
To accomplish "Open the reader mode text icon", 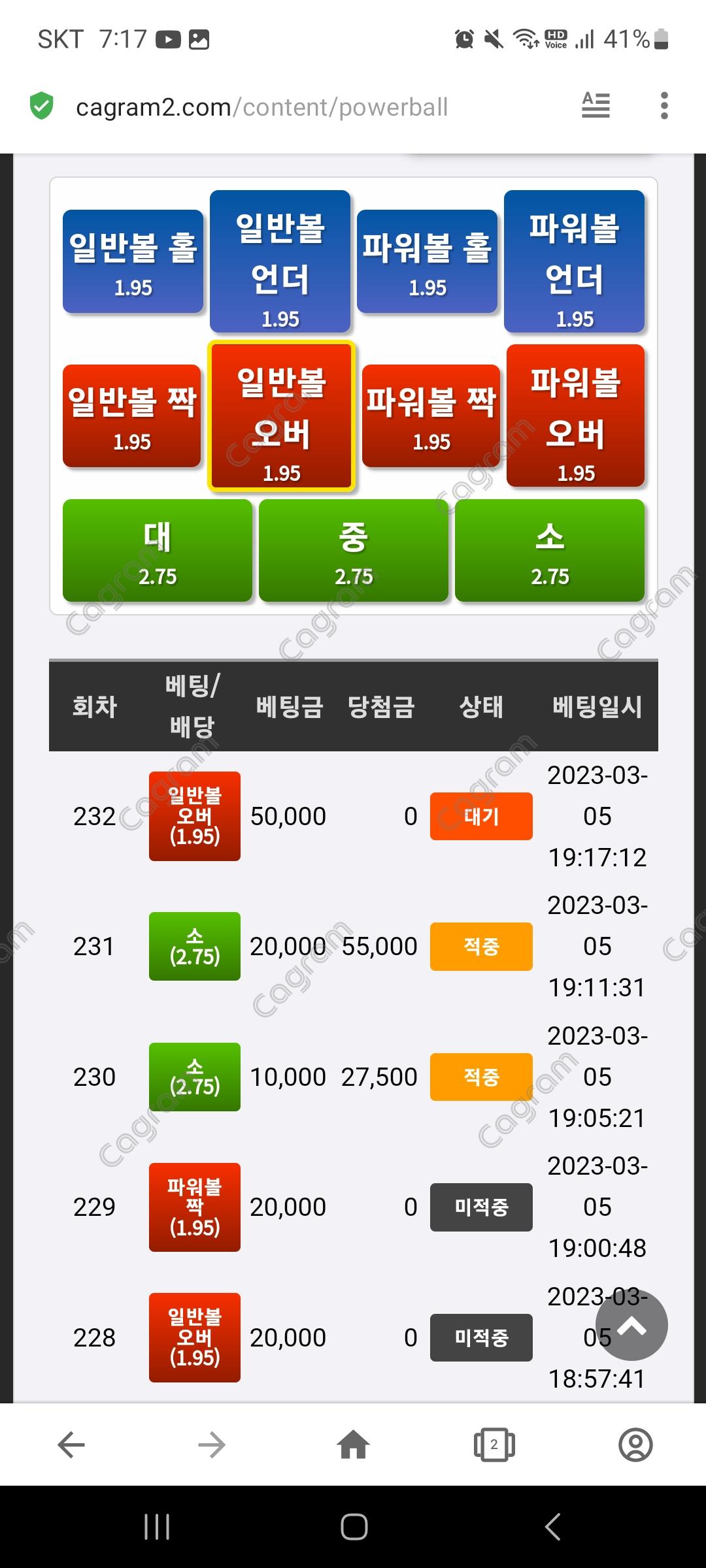I will click(596, 106).
